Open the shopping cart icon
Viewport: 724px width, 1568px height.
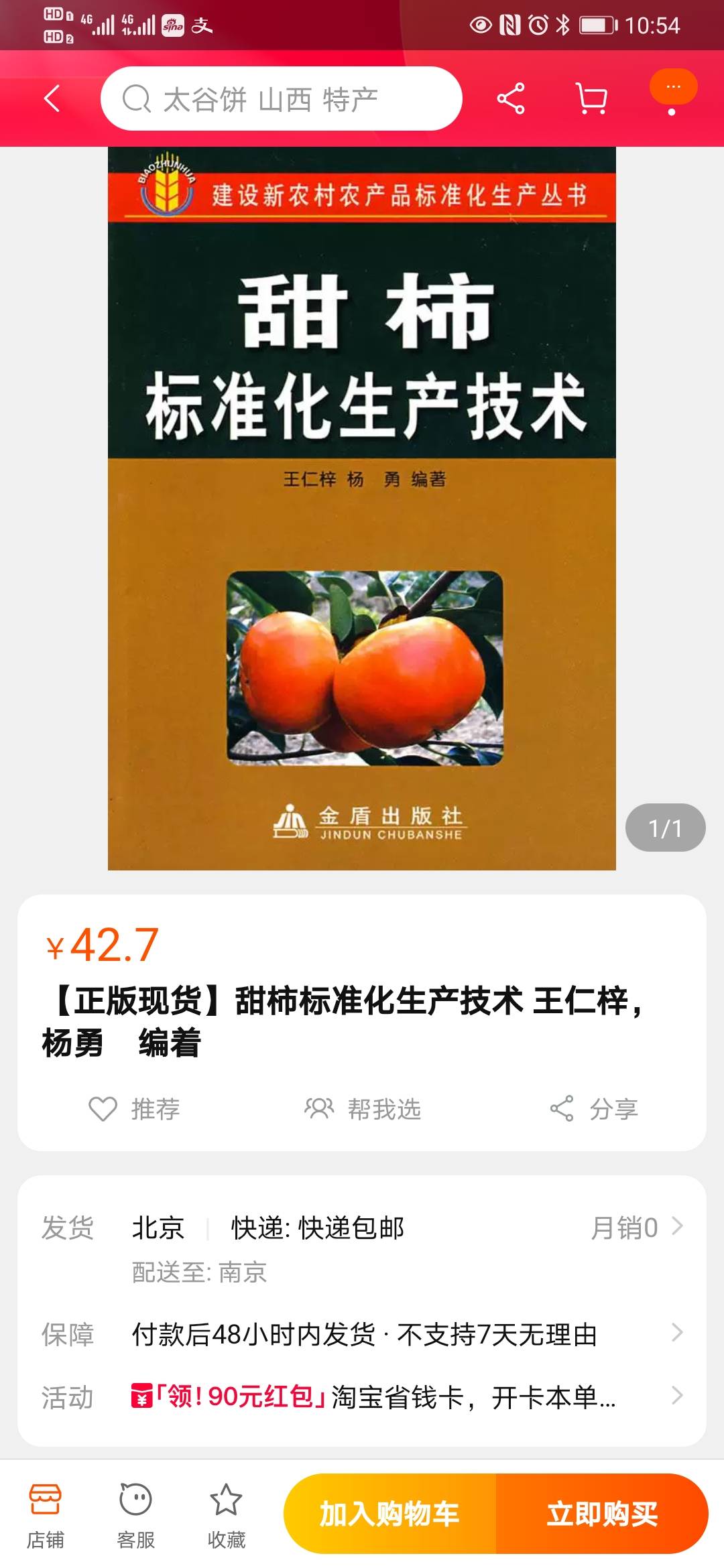tap(592, 99)
